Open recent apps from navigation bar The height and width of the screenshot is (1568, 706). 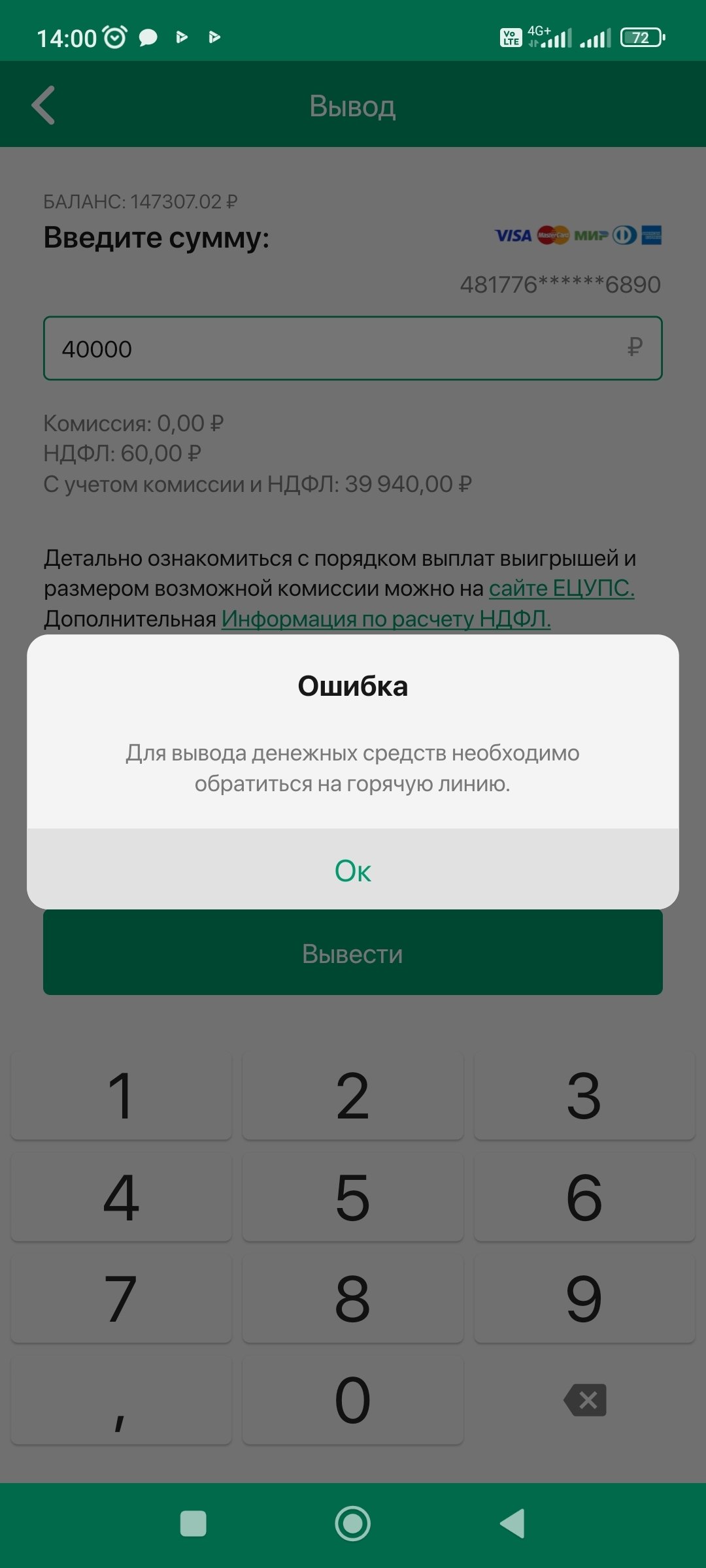193,1524
